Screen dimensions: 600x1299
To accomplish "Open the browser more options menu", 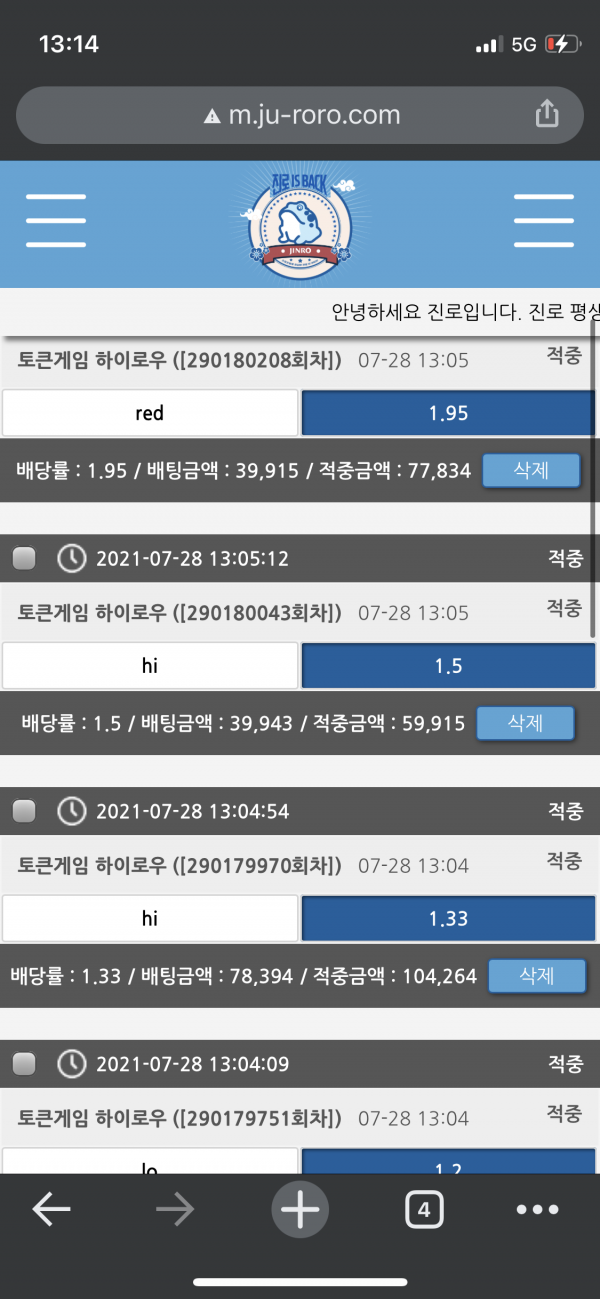I will (537, 1210).
